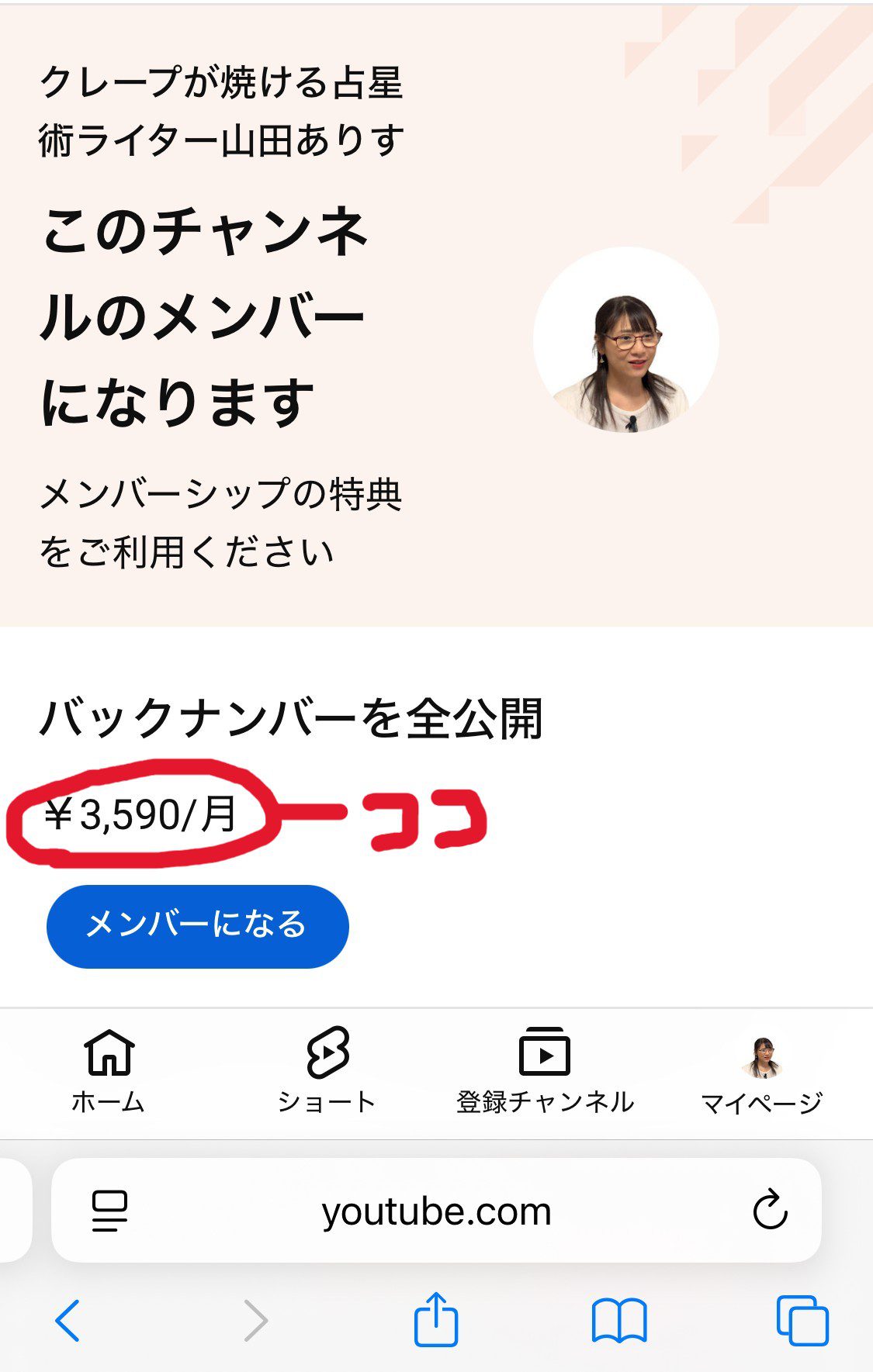Show all open Safari tabs
This screenshot has width=873, height=1372.
pos(802,1320)
